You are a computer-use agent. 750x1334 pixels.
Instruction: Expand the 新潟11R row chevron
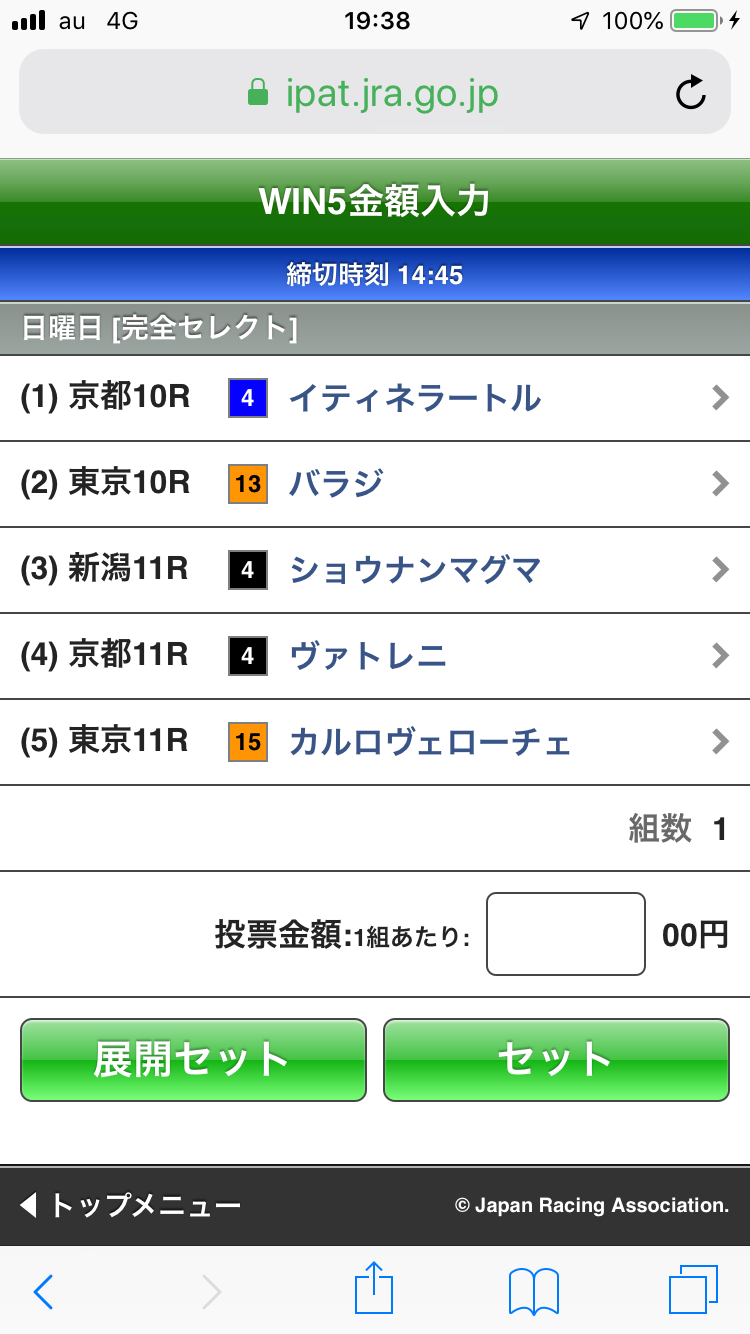click(720, 570)
